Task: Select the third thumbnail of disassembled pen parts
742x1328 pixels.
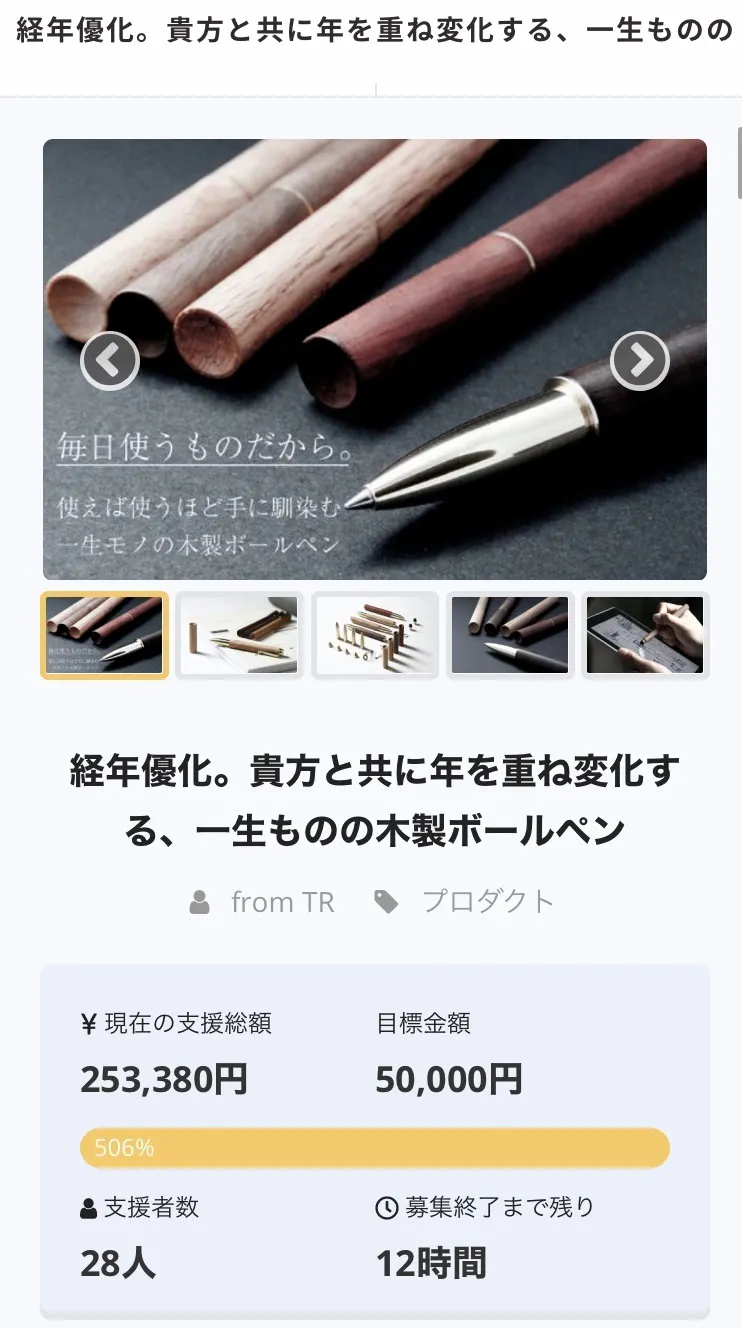Action: [375, 635]
